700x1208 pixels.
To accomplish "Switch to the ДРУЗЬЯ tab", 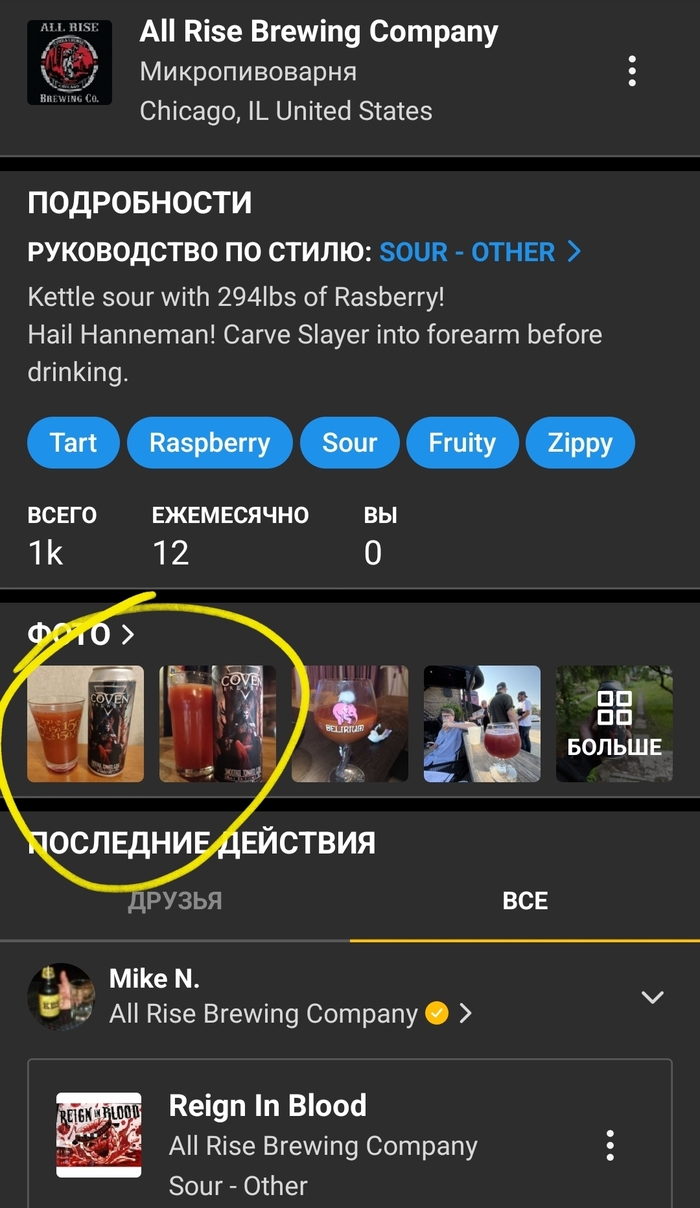I will tap(175, 901).
